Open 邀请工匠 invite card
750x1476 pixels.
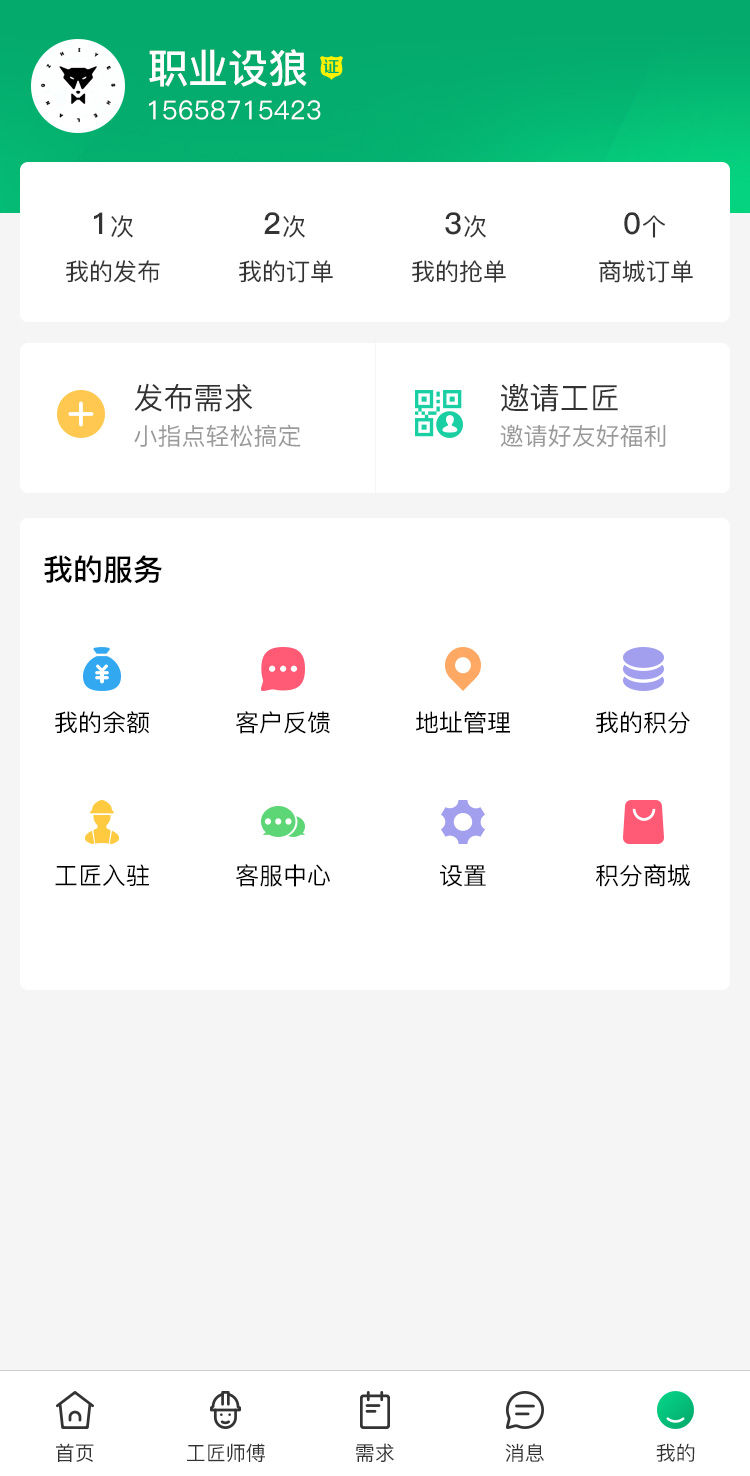point(553,417)
